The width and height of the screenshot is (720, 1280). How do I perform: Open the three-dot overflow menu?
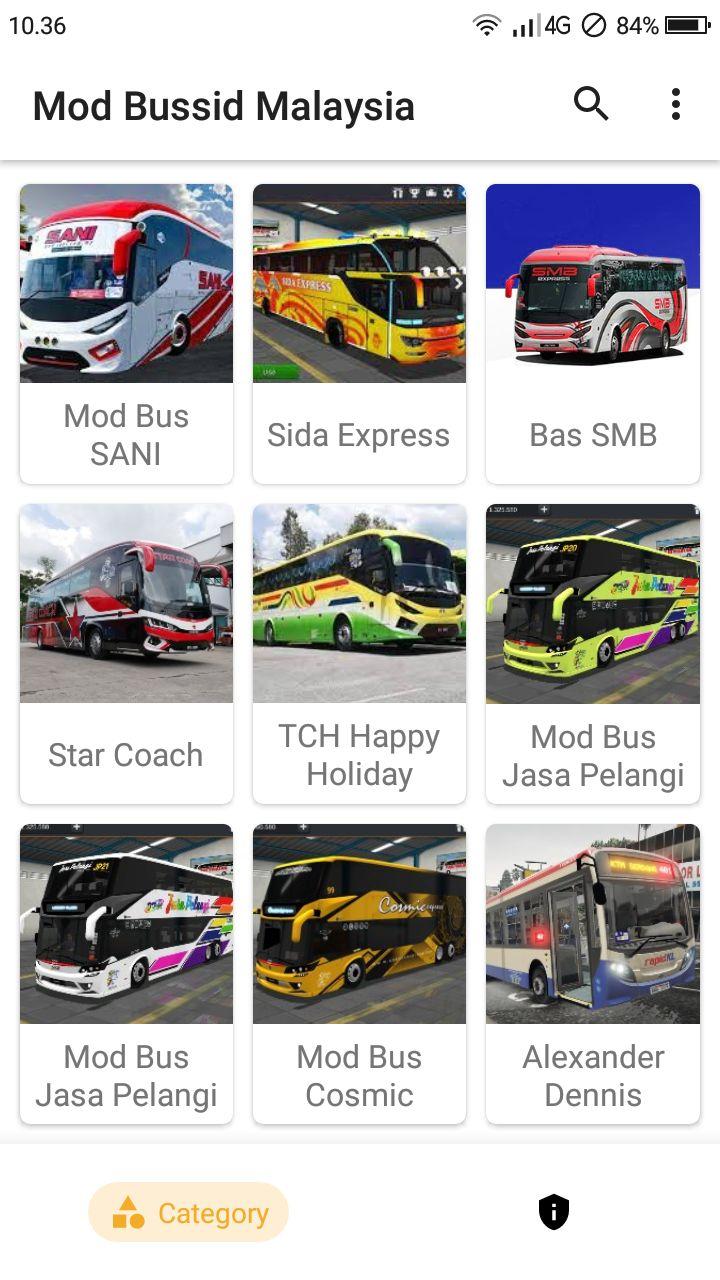pos(676,104)
